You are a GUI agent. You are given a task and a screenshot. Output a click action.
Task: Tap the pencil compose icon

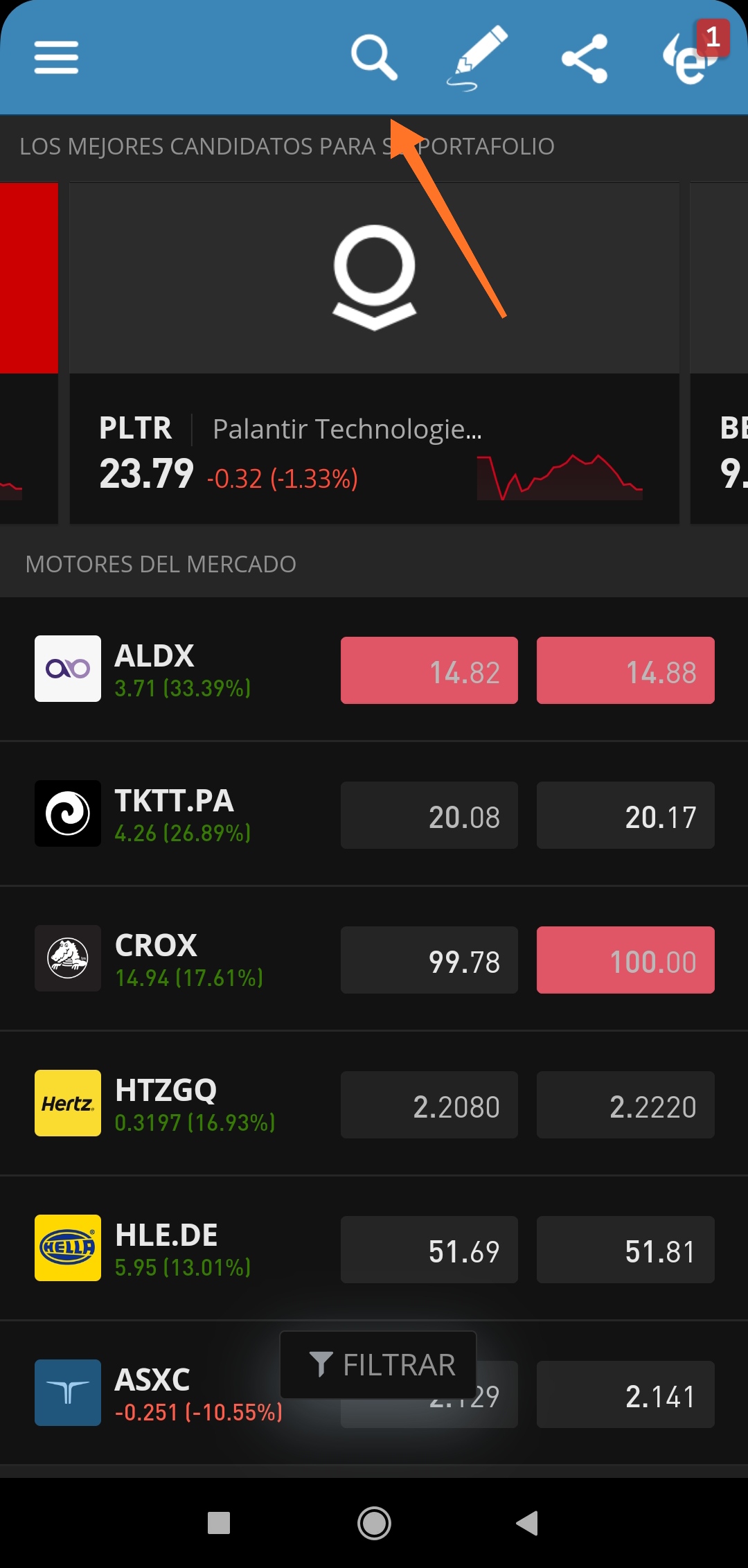pyautogui.click(x=477, y=58)
